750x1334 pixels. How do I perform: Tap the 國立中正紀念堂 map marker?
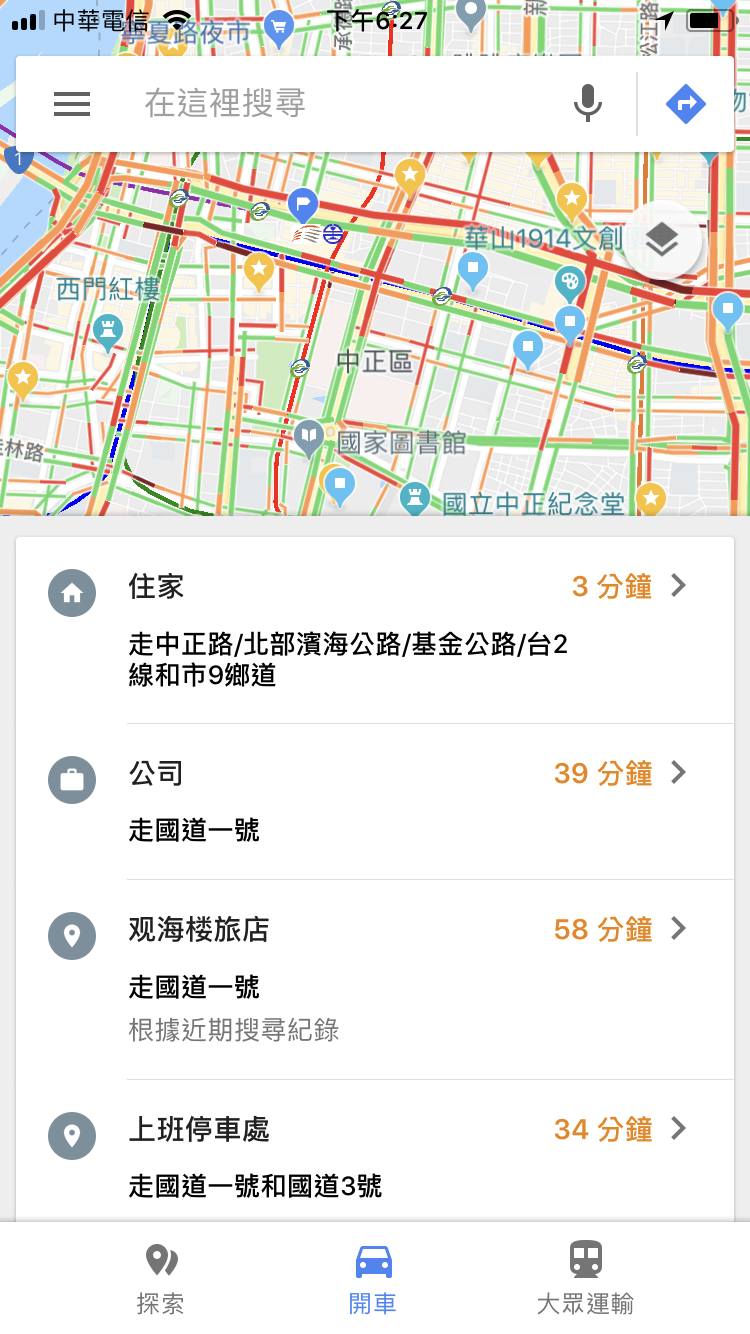(414, 498)
